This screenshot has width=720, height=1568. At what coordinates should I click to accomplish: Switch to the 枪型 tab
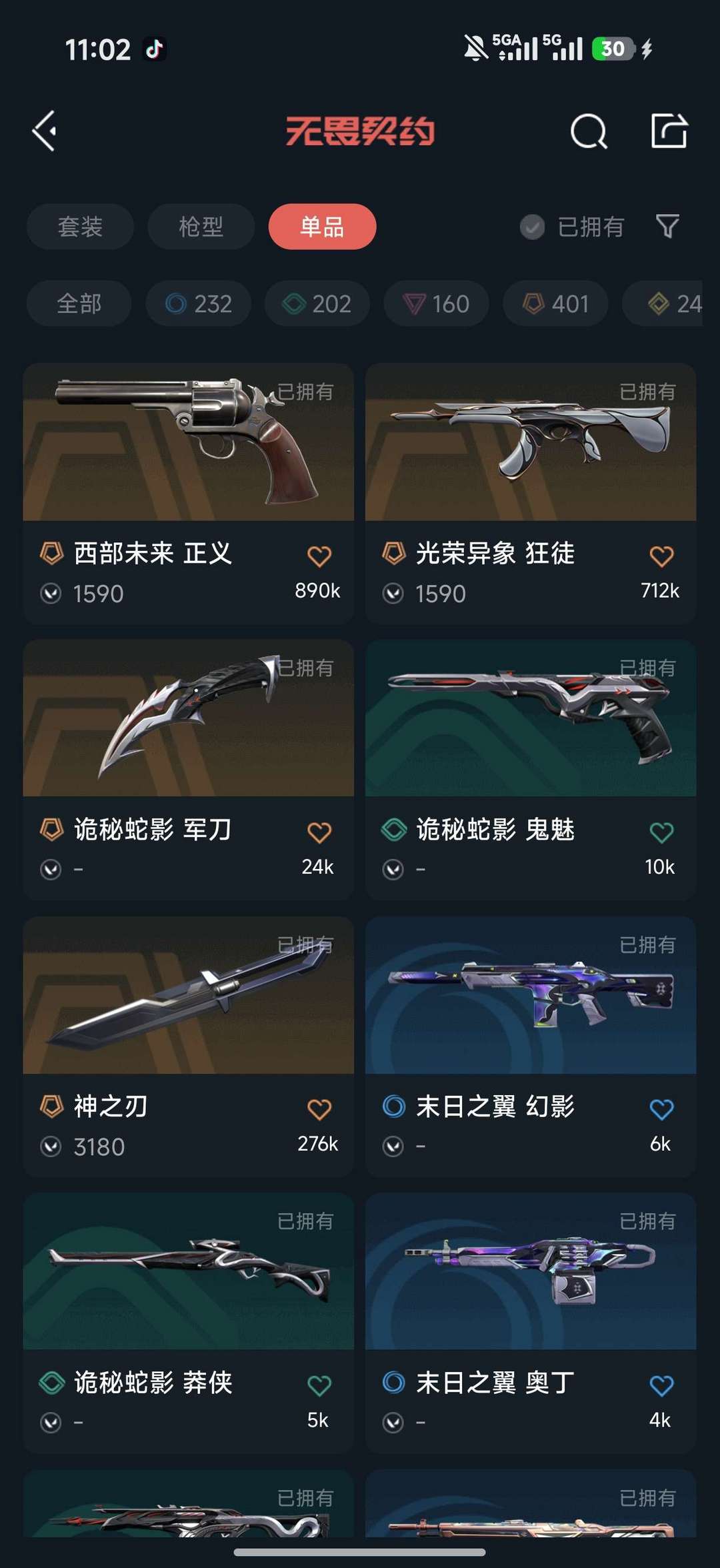tap(201, 227)
